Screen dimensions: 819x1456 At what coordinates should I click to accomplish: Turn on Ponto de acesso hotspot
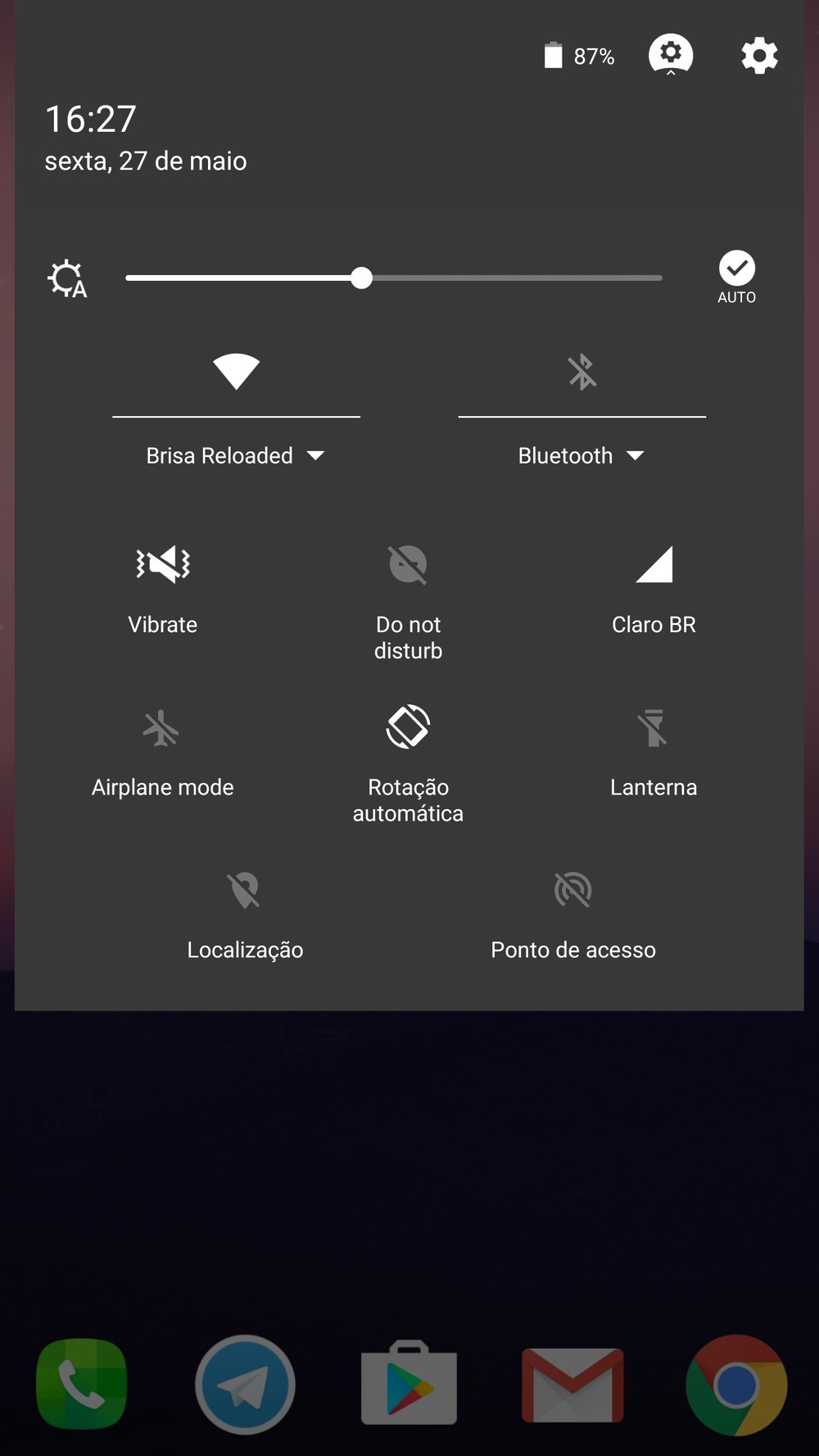[x=573, y=915]
